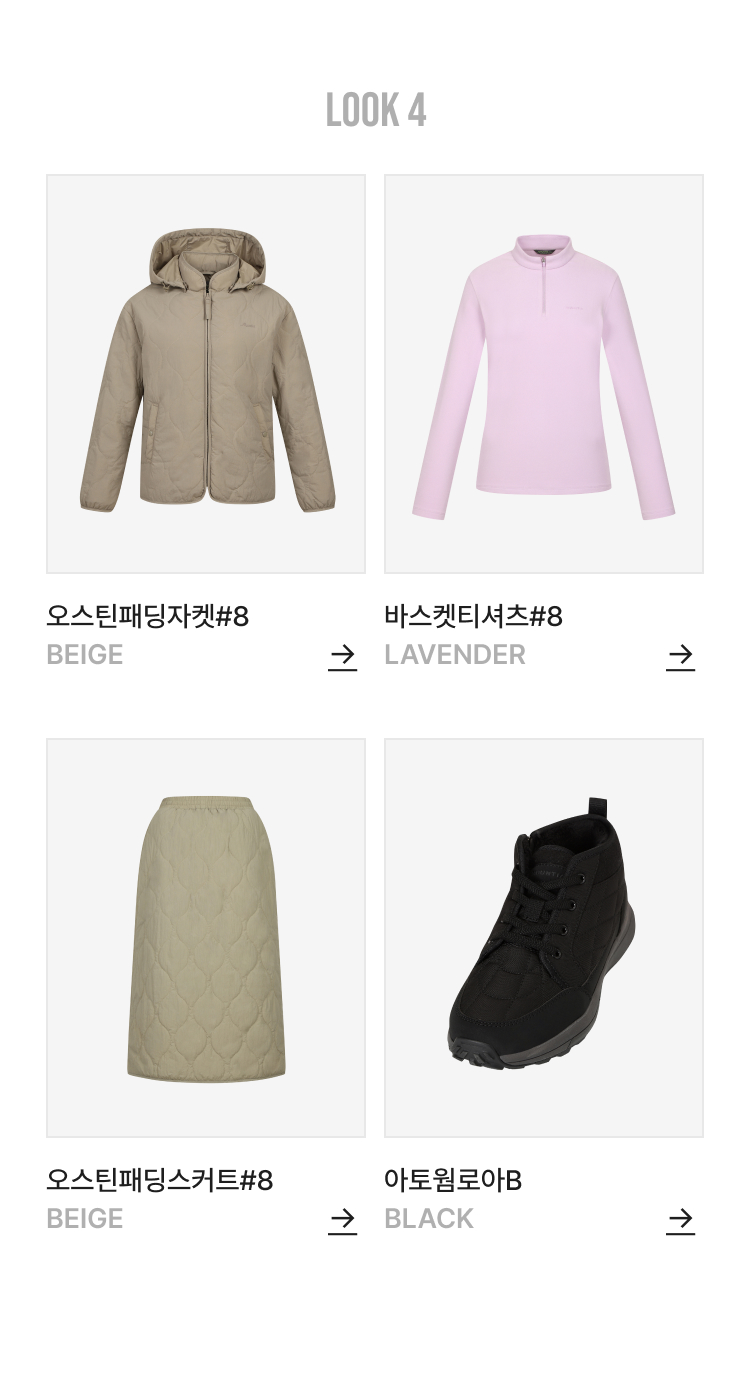Go to 오스틴패딩스커트#8 via its arrow
This screenshot has height=1398, width=750.
342,1220
